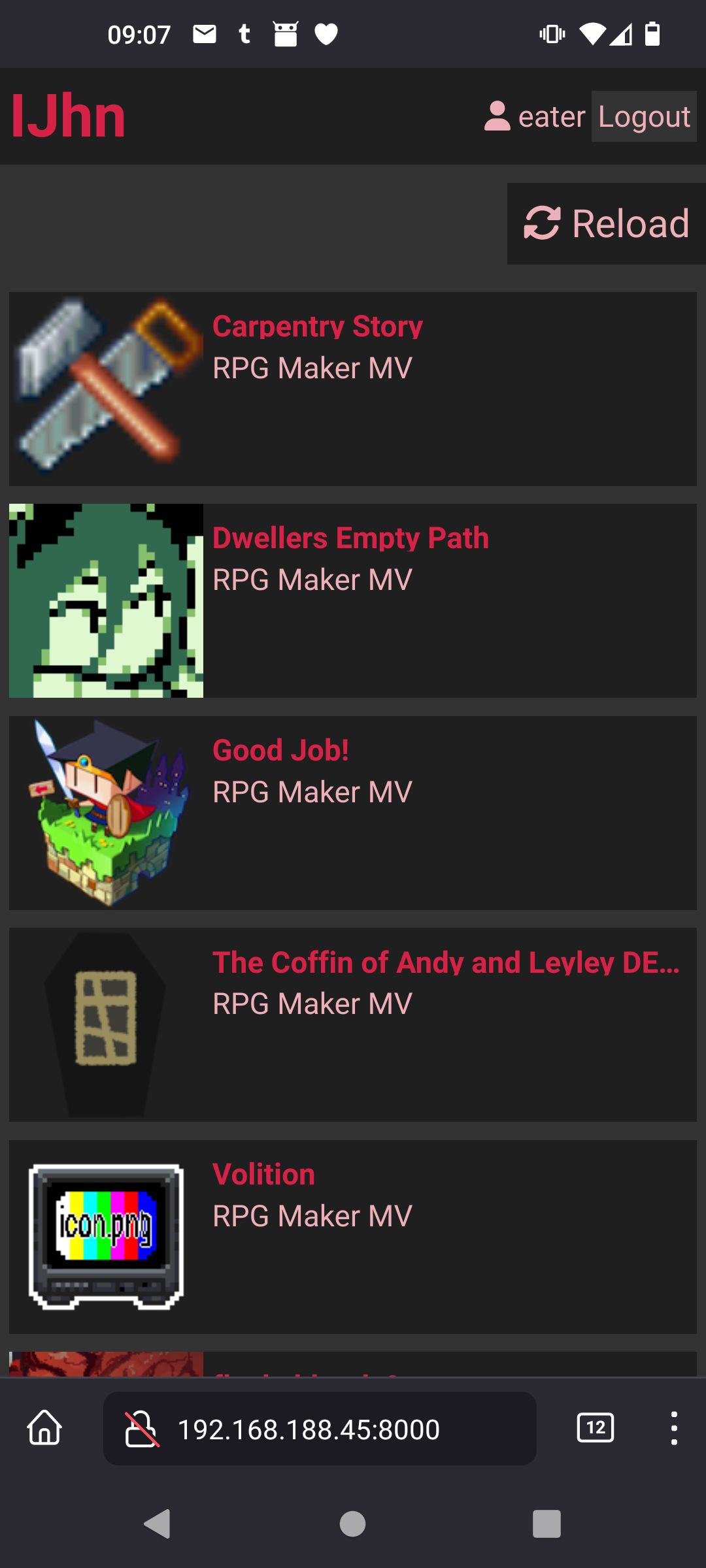This screenshot has height=1568, width=706.
Task: Go back with the system back button
Action: tap(158, 1524)
